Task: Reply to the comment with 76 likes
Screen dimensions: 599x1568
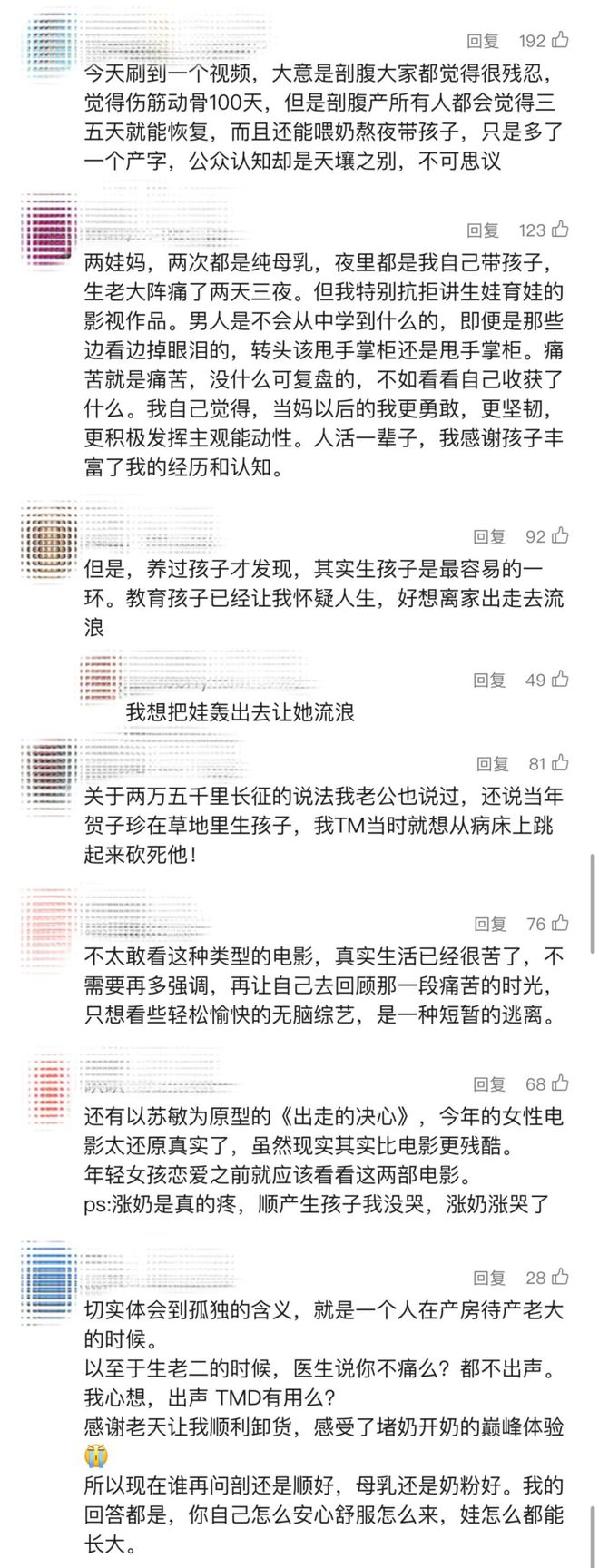Action: (489, 924)
